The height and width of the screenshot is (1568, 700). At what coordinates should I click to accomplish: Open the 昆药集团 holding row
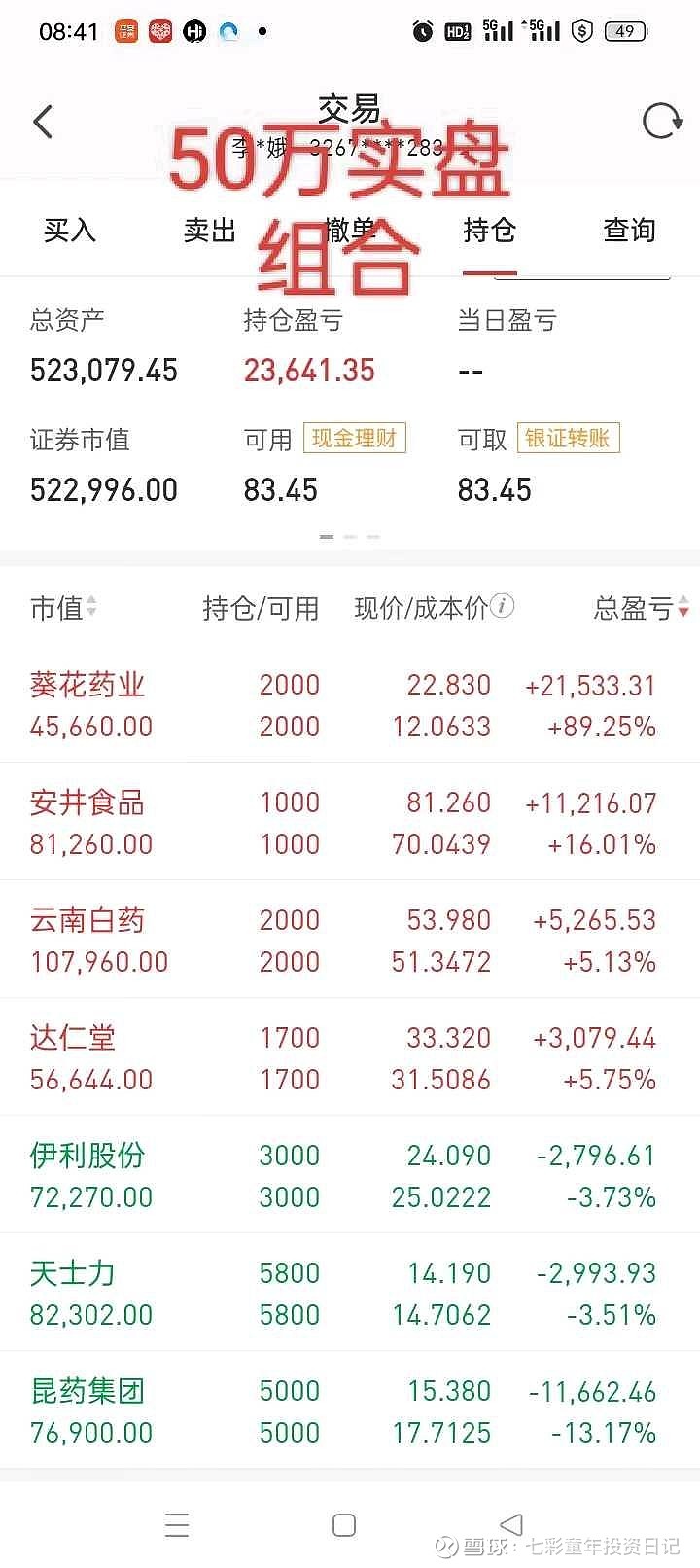pos(350,1410)
